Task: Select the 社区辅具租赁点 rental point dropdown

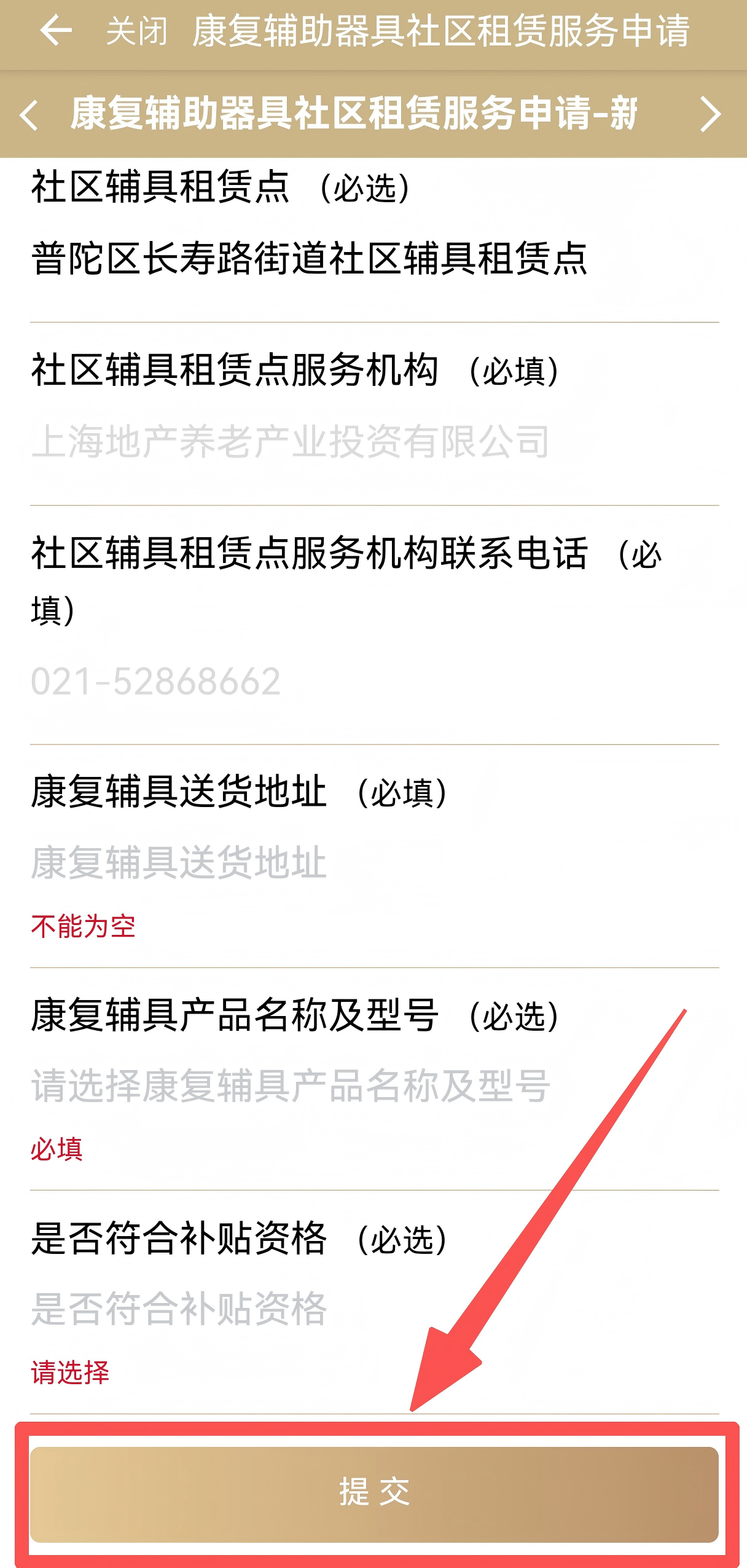Action: 310,258
